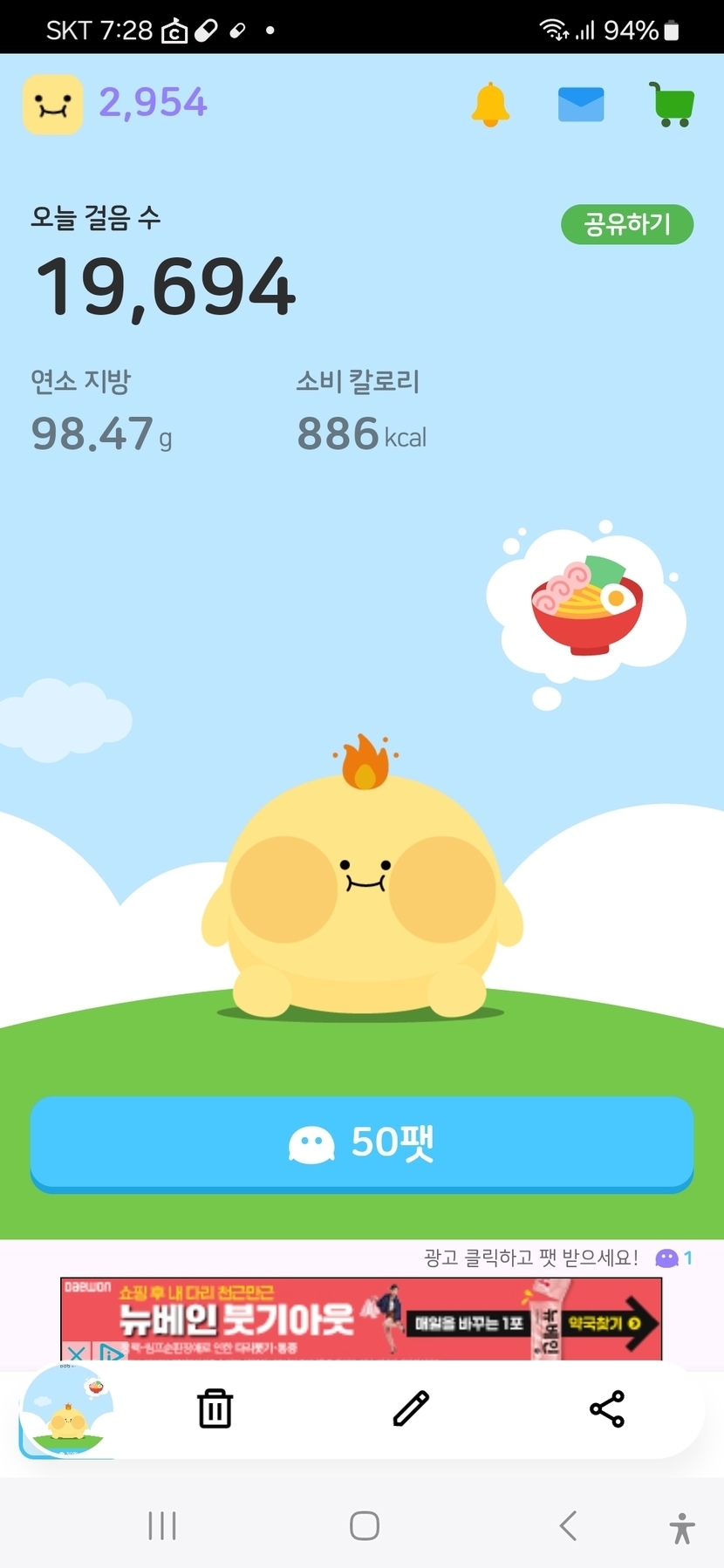Image resolution: width=724 pixels, height=1568 pixels.
Task: Close the ad with the X icon
Action: (x=76, y=1353)
